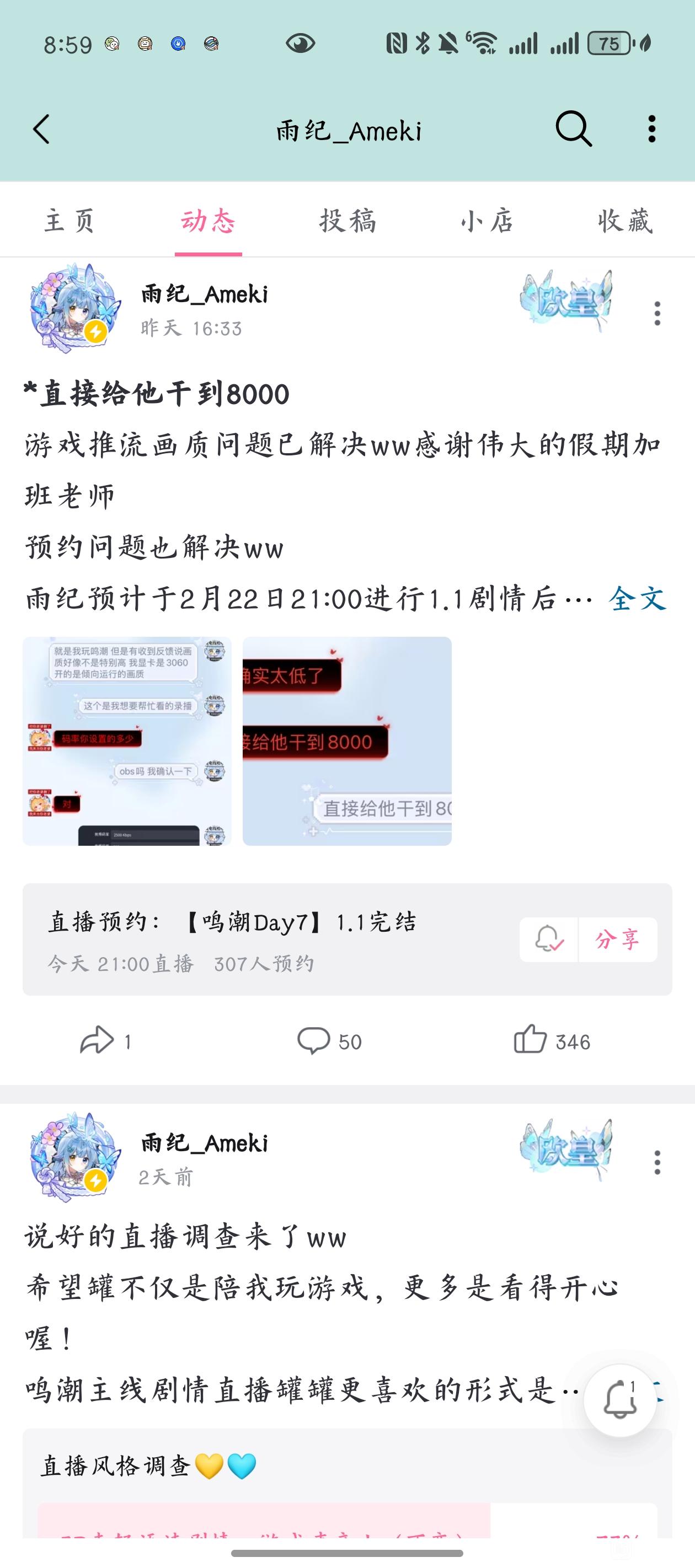The width and height of the screenshot is (695, 1568).
Task: Switch to the 投稿 tab
Action: 348,221
